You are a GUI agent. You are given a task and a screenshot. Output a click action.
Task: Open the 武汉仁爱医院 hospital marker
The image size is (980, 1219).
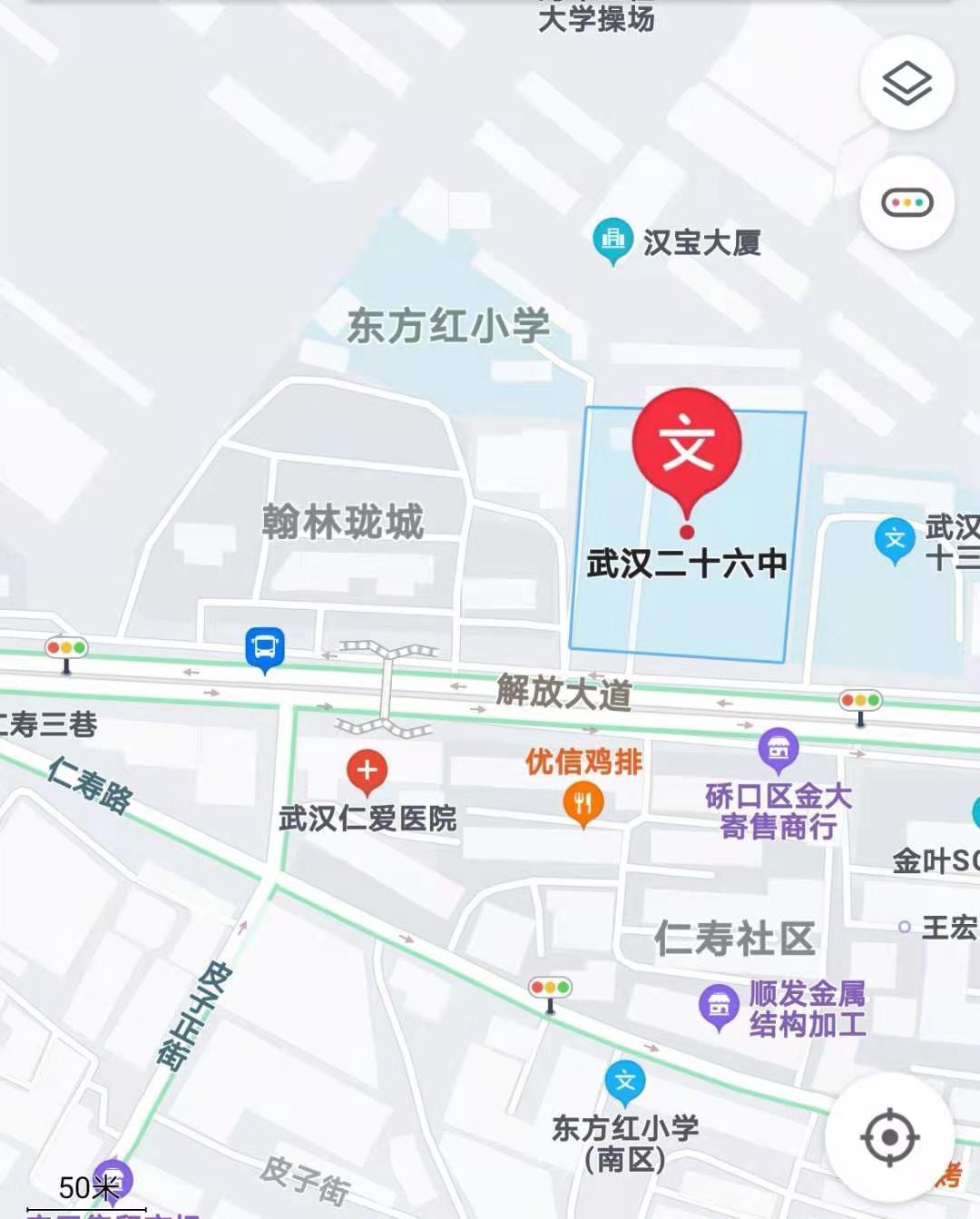pos(367,772)
